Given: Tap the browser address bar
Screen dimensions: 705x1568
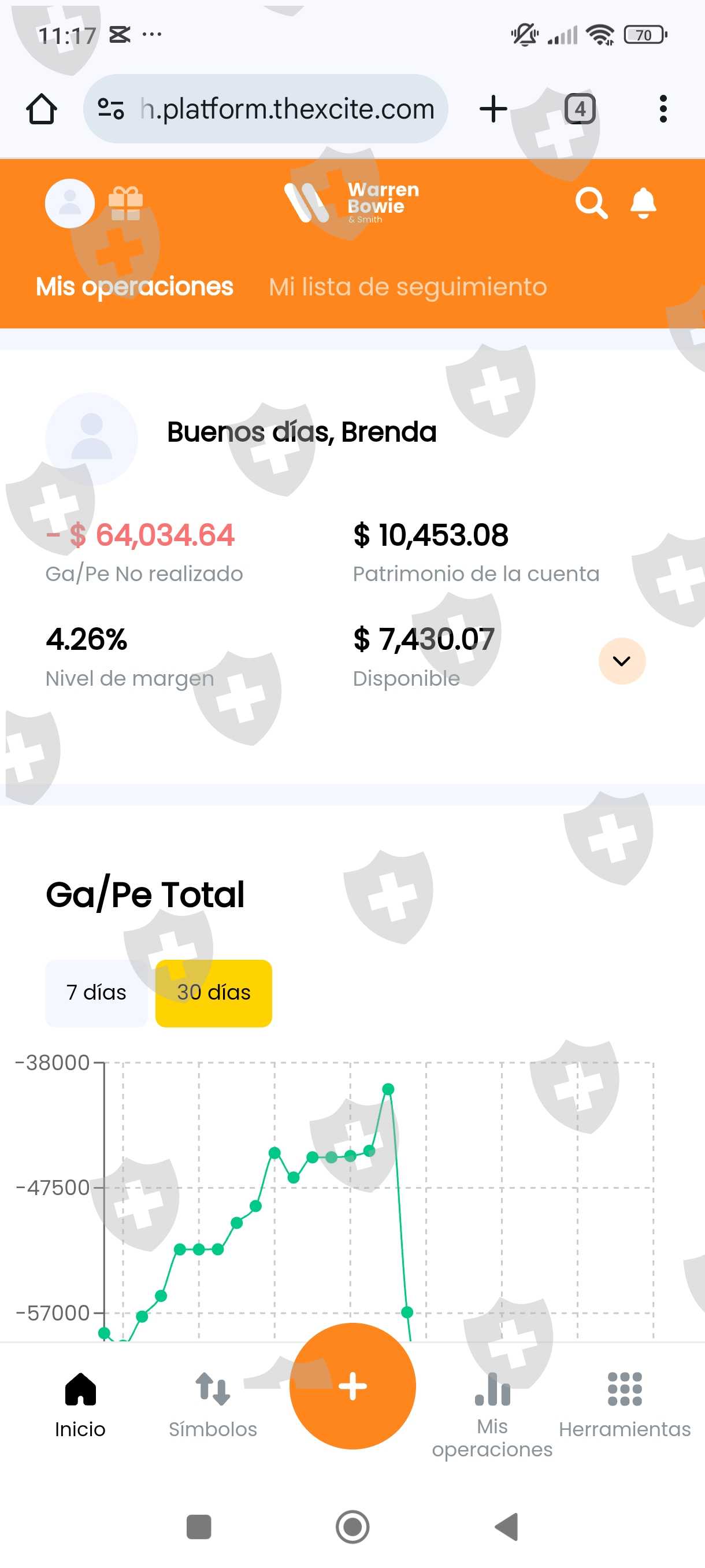Looking at the screenshot, I should point(266,109).
